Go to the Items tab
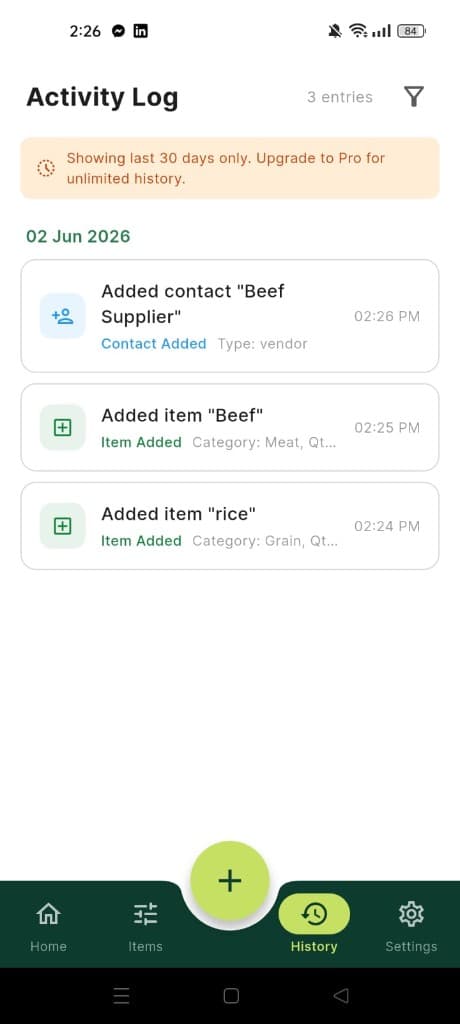This screenshot has height=1024, width=460. pos(145,926)
